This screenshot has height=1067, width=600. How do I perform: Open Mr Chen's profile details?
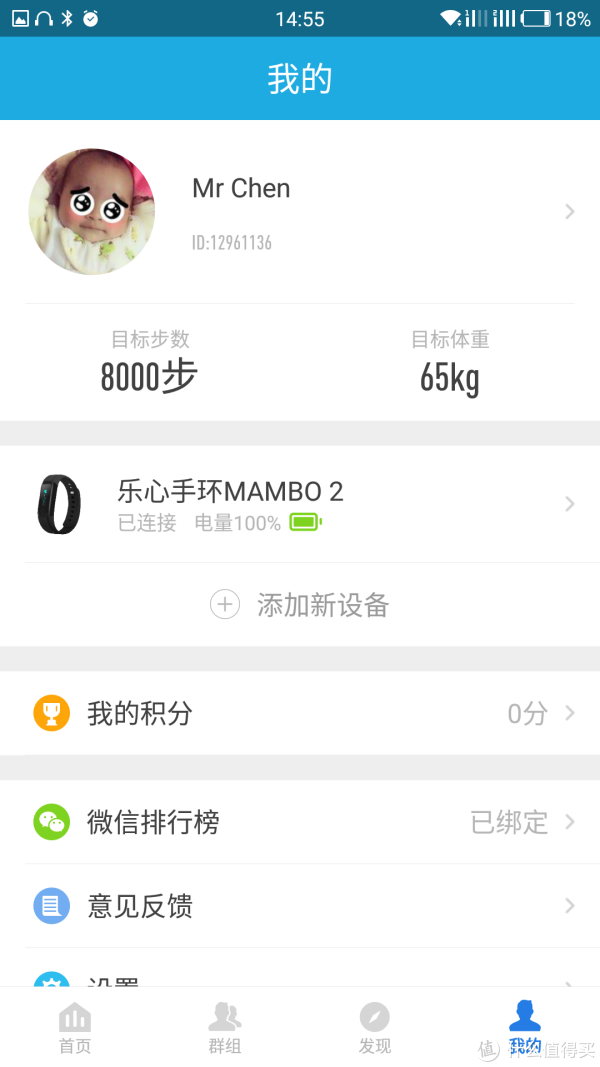point(300,212)
